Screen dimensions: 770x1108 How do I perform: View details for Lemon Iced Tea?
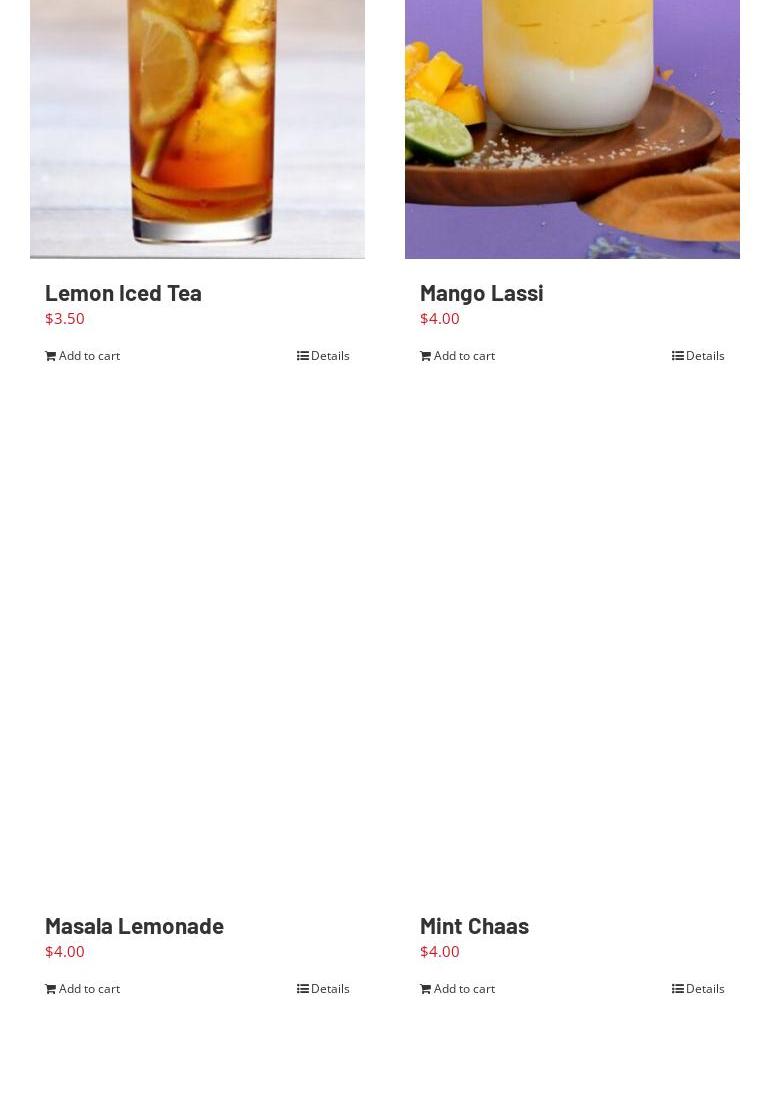323,356
